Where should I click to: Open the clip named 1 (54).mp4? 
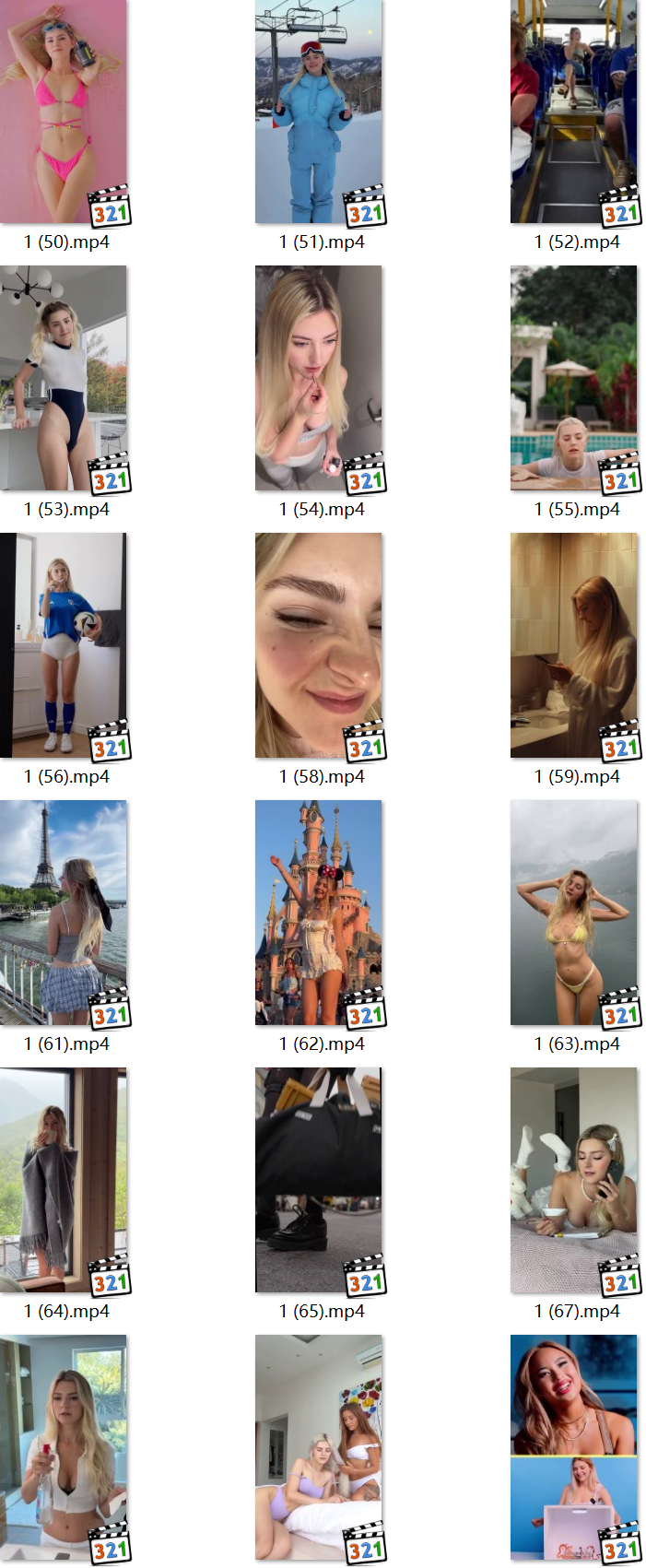tap(319, 378)
